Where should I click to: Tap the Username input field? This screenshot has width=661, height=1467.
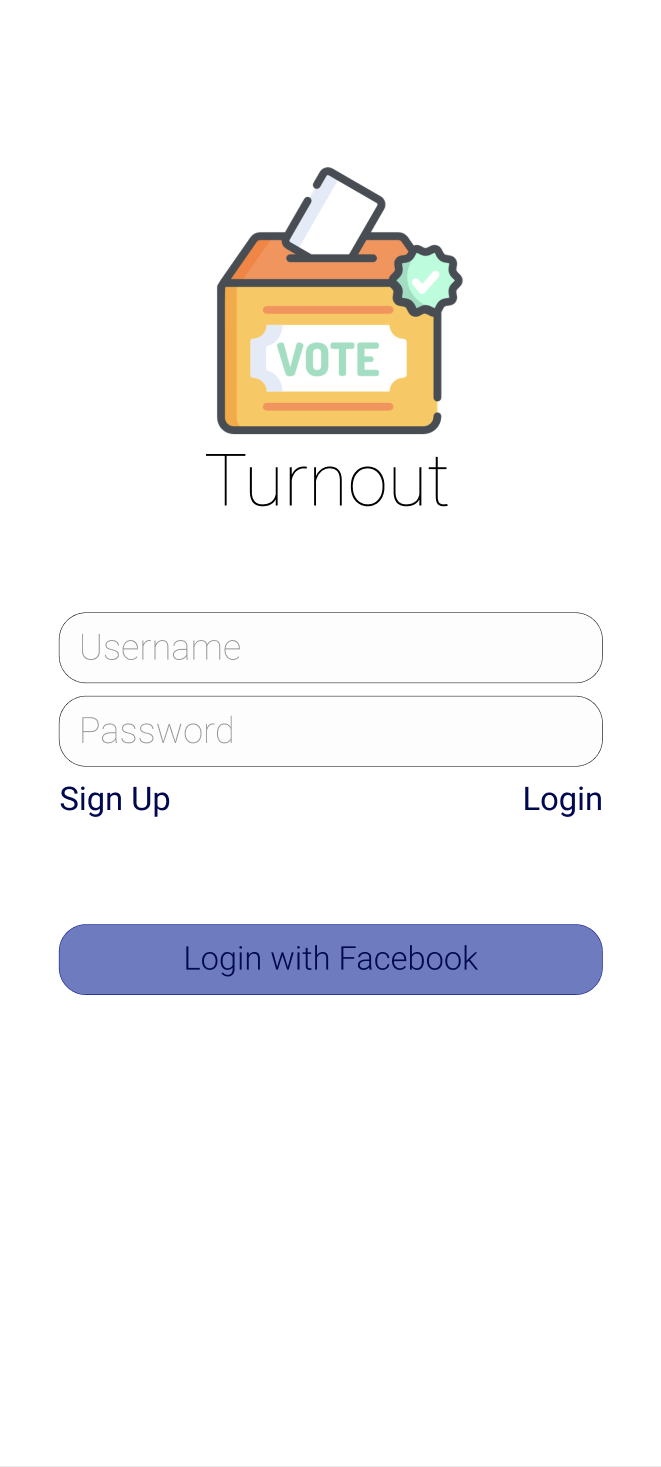click(x=330, y=647)
